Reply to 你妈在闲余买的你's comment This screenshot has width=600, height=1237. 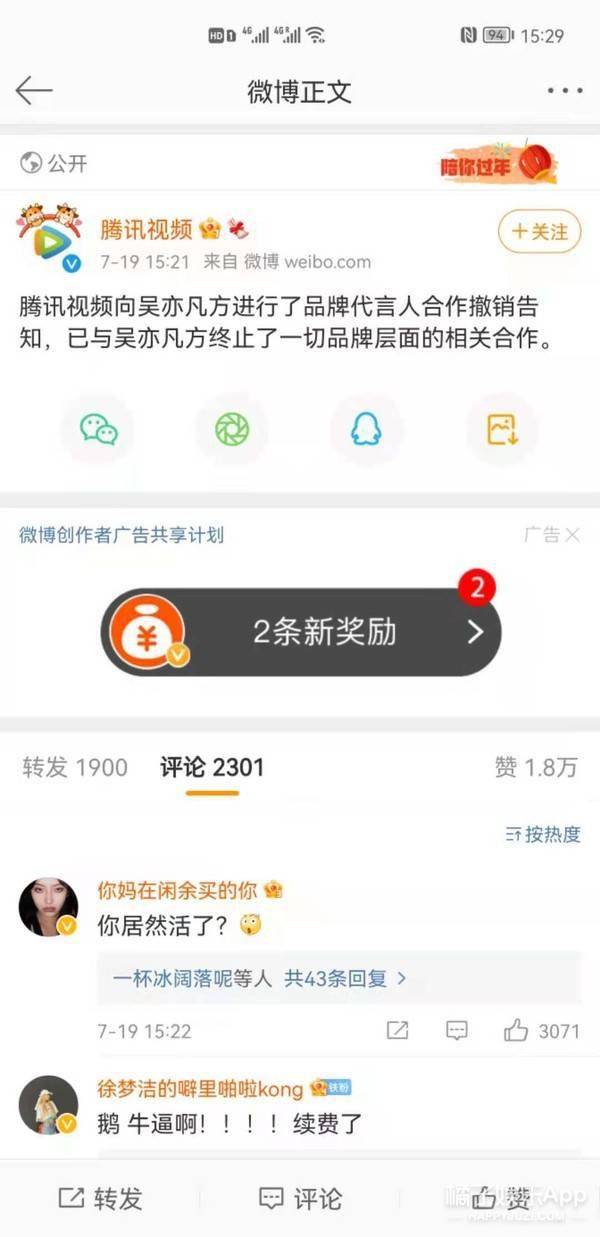pyautogui.click(x=457, y=1030)
